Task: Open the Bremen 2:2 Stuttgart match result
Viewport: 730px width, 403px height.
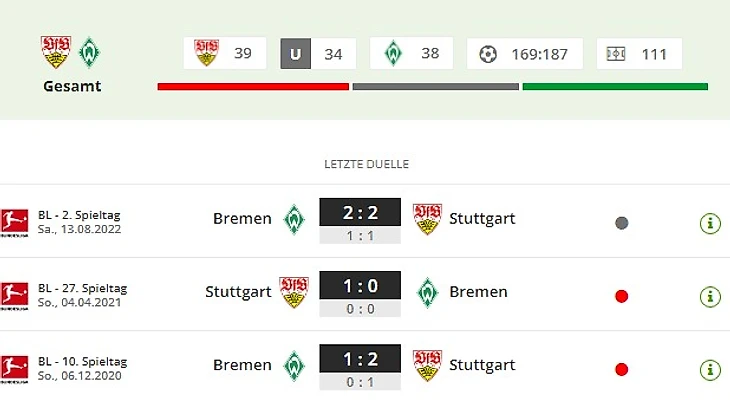Action: pos(360,212)
